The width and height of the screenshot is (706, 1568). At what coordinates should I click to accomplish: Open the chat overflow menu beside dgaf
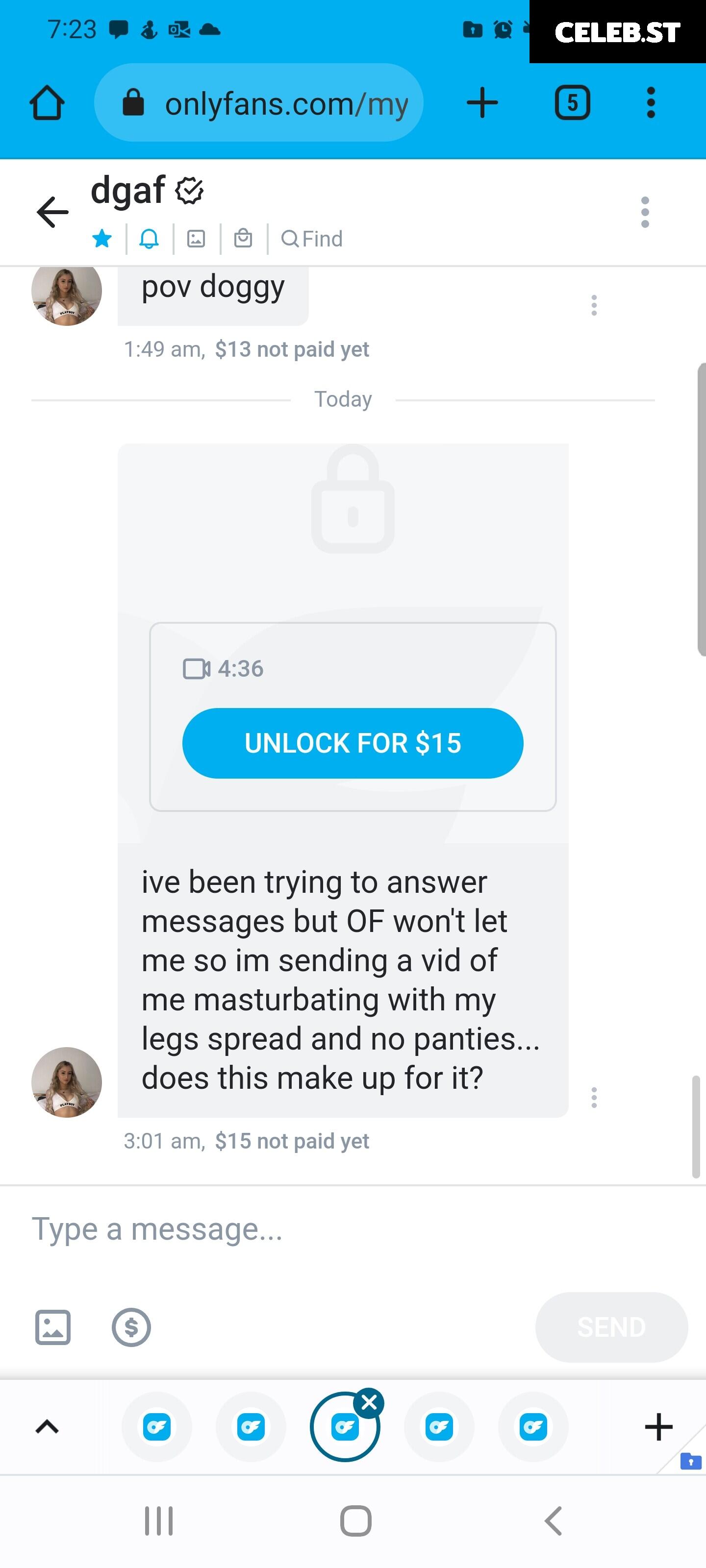[x=645, y=213]
